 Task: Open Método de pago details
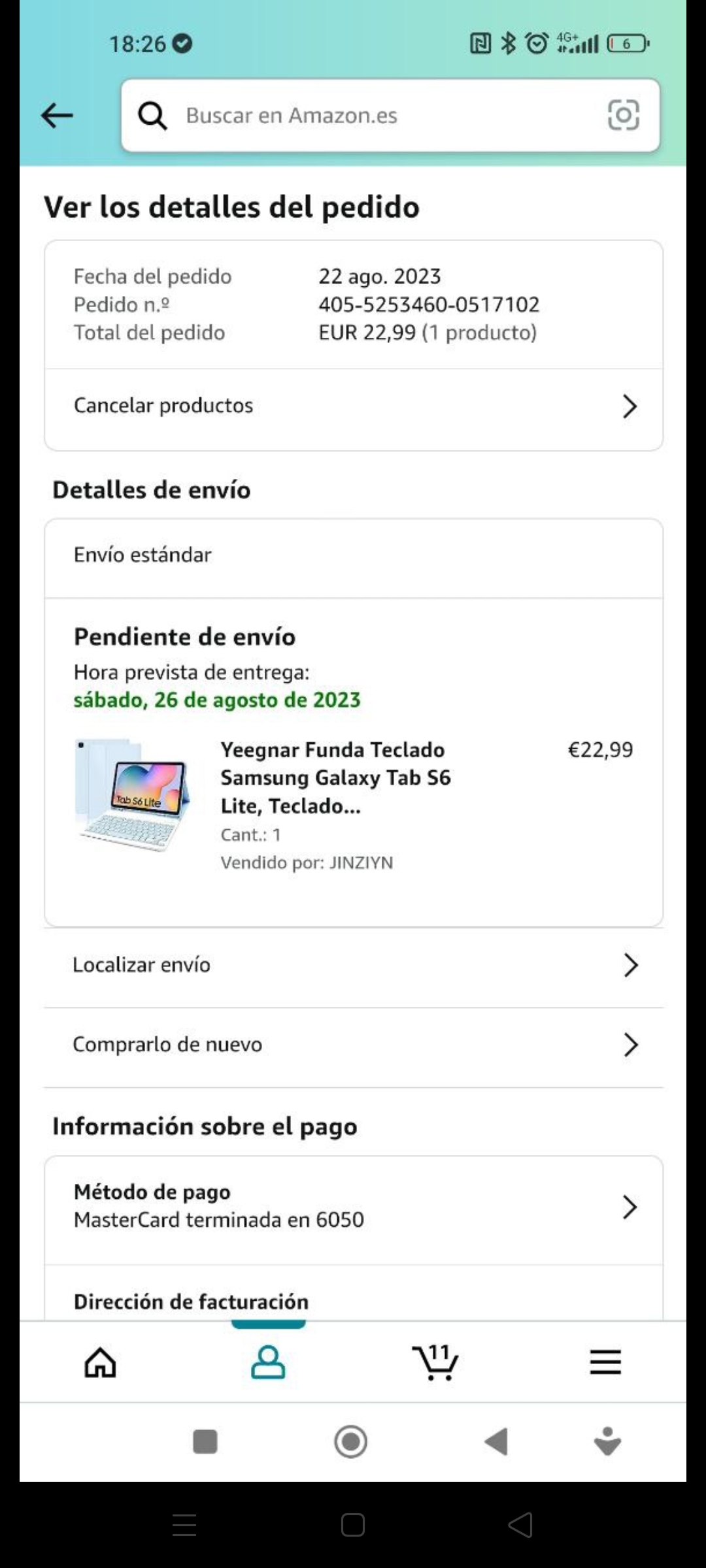353,1206
